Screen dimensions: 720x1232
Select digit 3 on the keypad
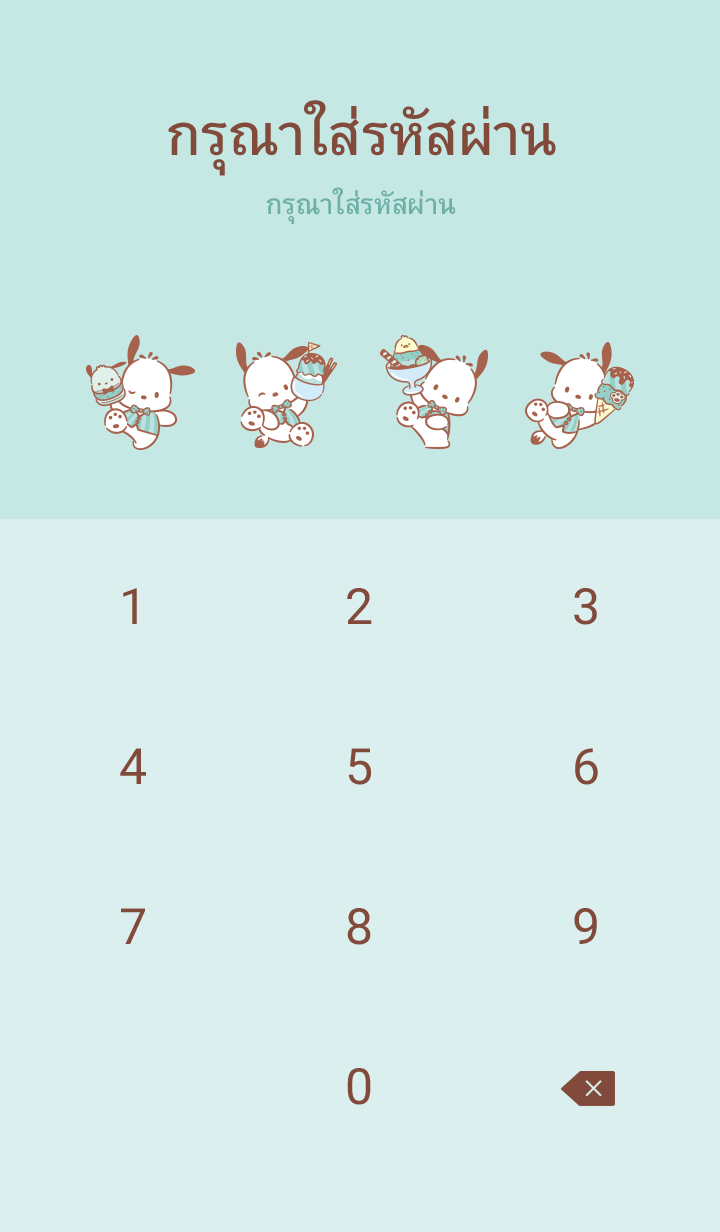tap(585, 607)
